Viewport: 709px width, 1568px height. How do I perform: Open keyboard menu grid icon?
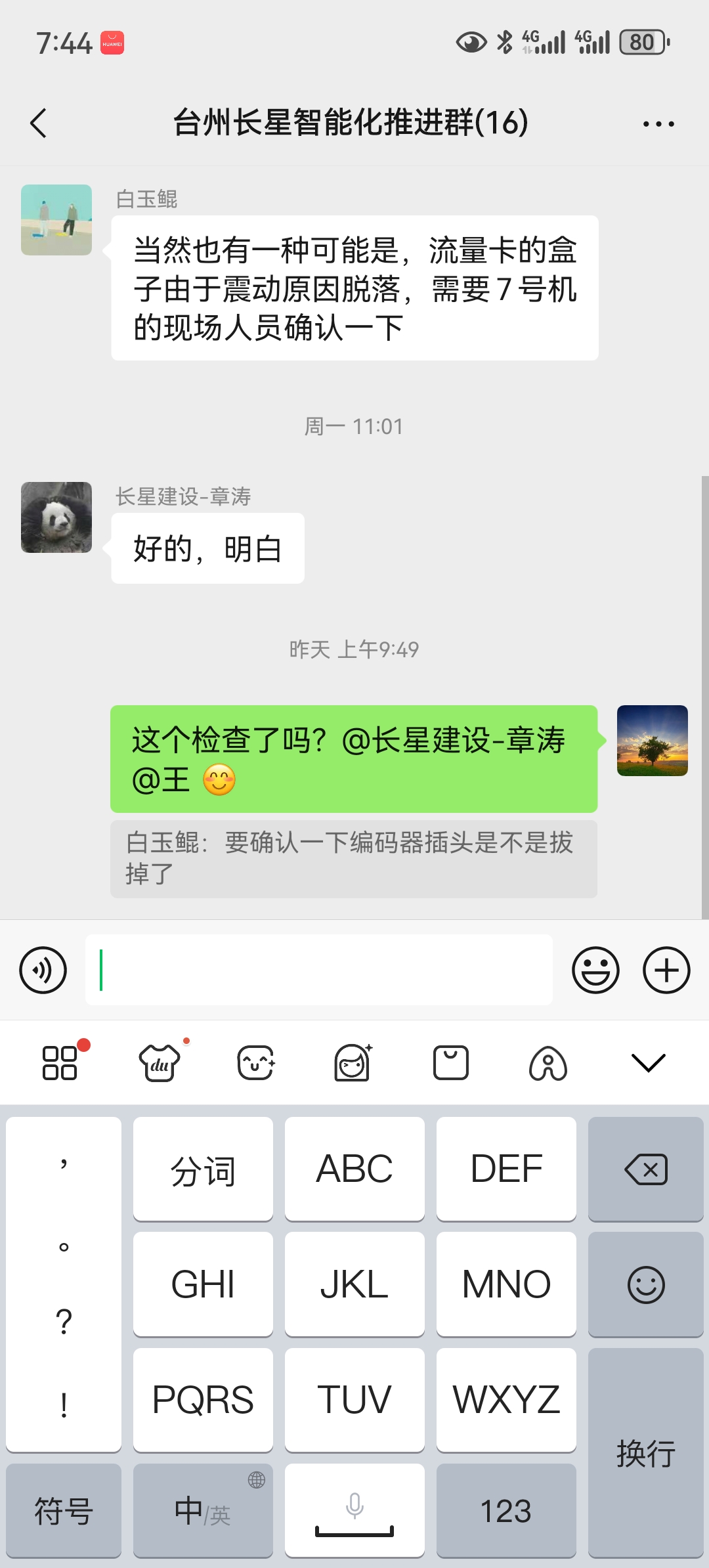60,1062
